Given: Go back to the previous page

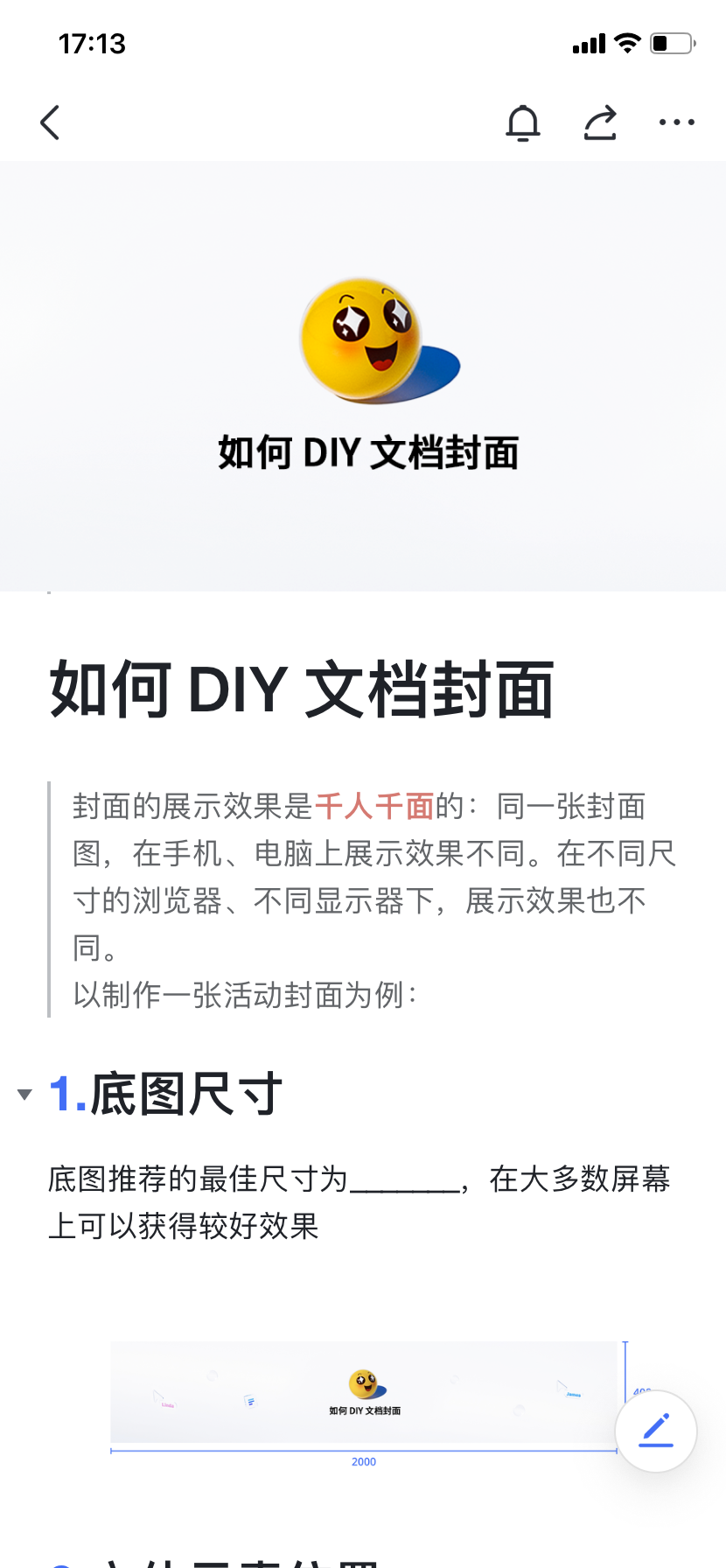Looking at the screenshot, I should (x=50, y=122).
